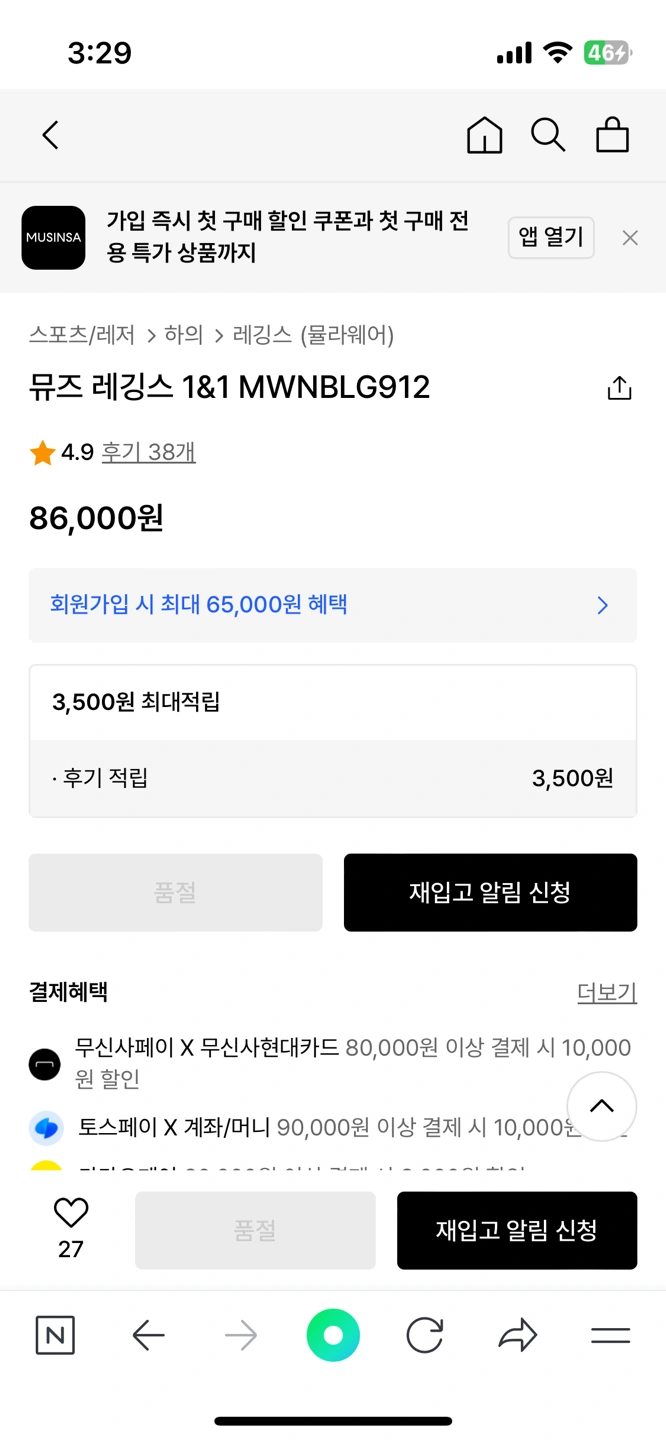Open the 회원가입 시 최대 65,000원 혜택 banner
Screen dimensions: 666x1440
point(333,605)
